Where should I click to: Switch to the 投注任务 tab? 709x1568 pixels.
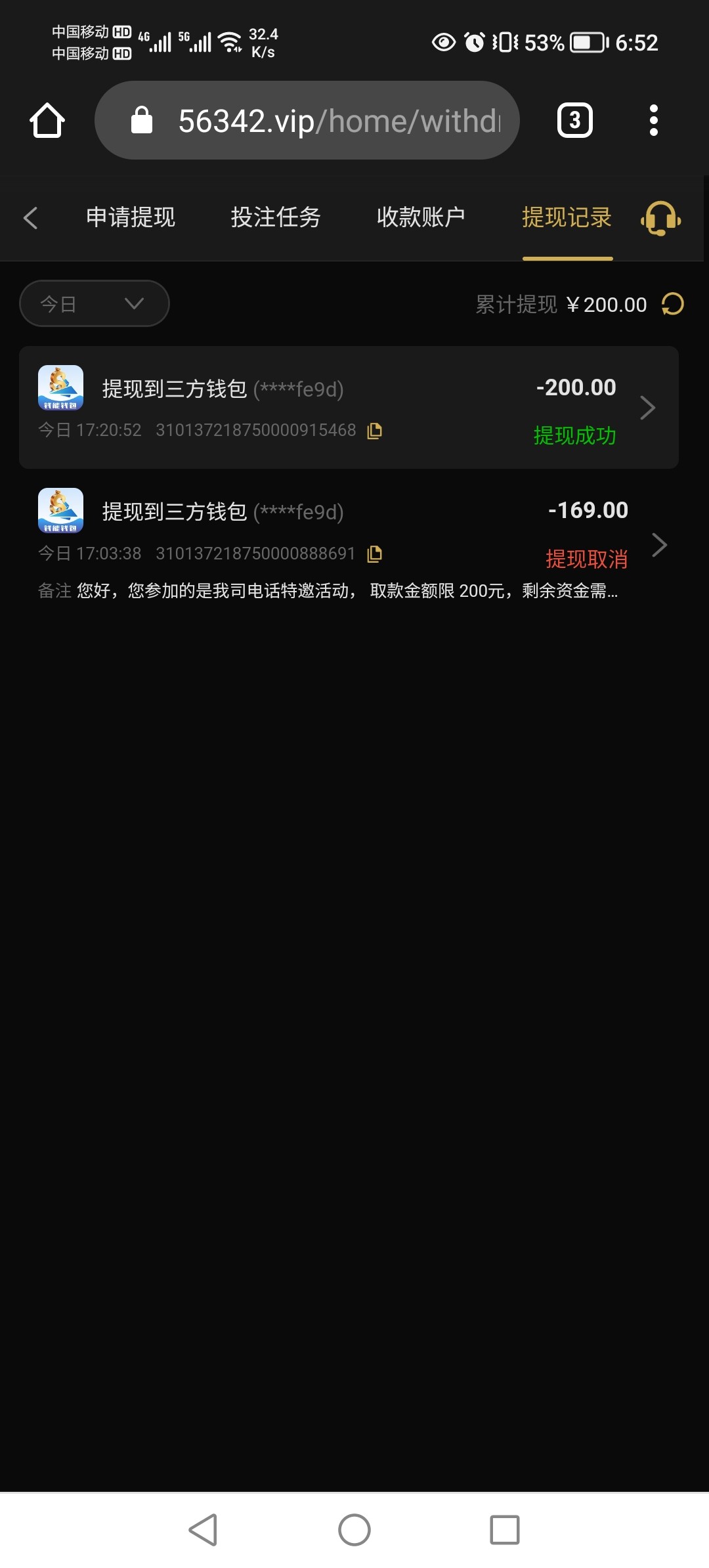coord(276,217)
